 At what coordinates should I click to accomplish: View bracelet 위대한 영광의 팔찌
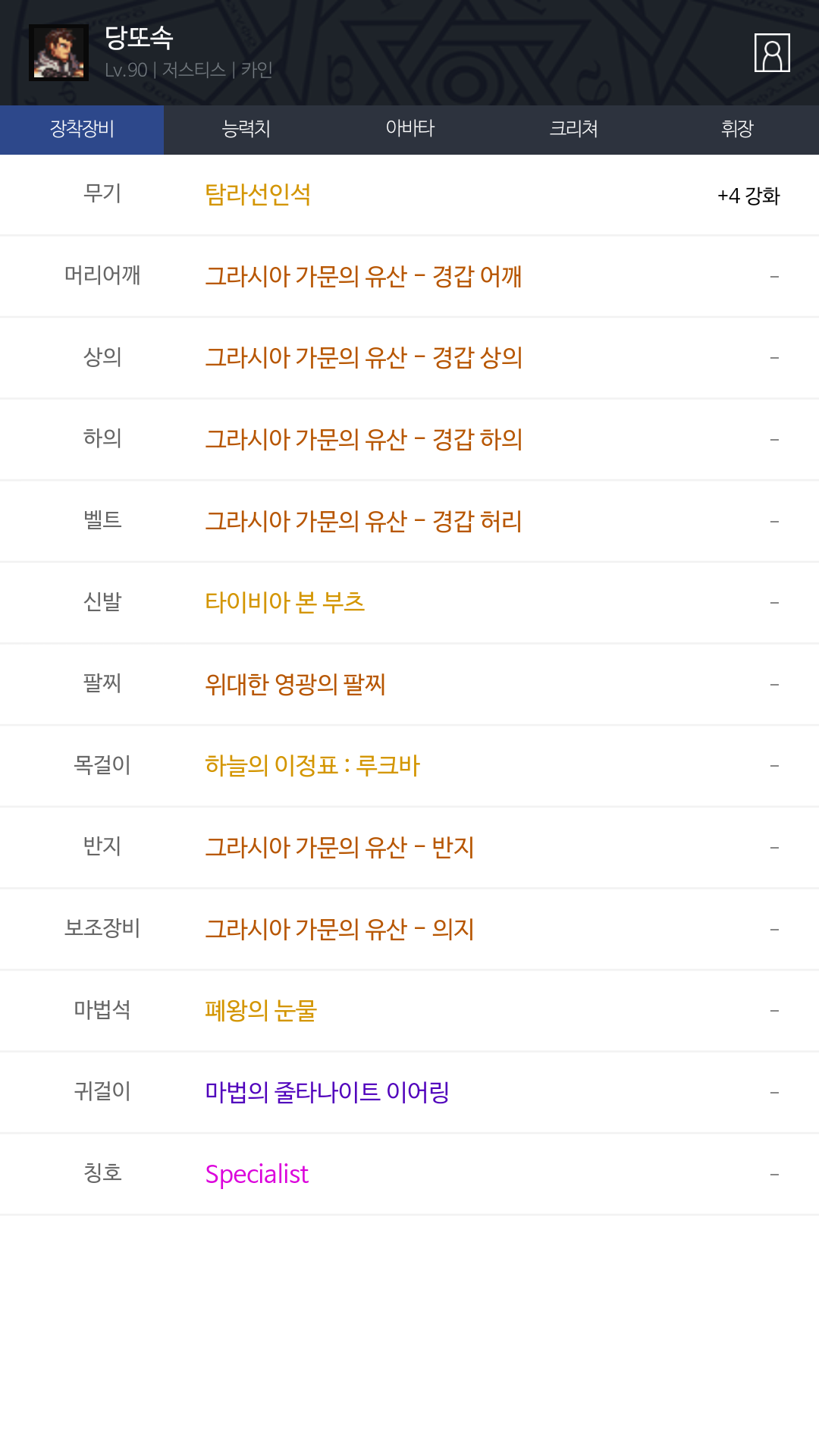click(x=295, y=685)
